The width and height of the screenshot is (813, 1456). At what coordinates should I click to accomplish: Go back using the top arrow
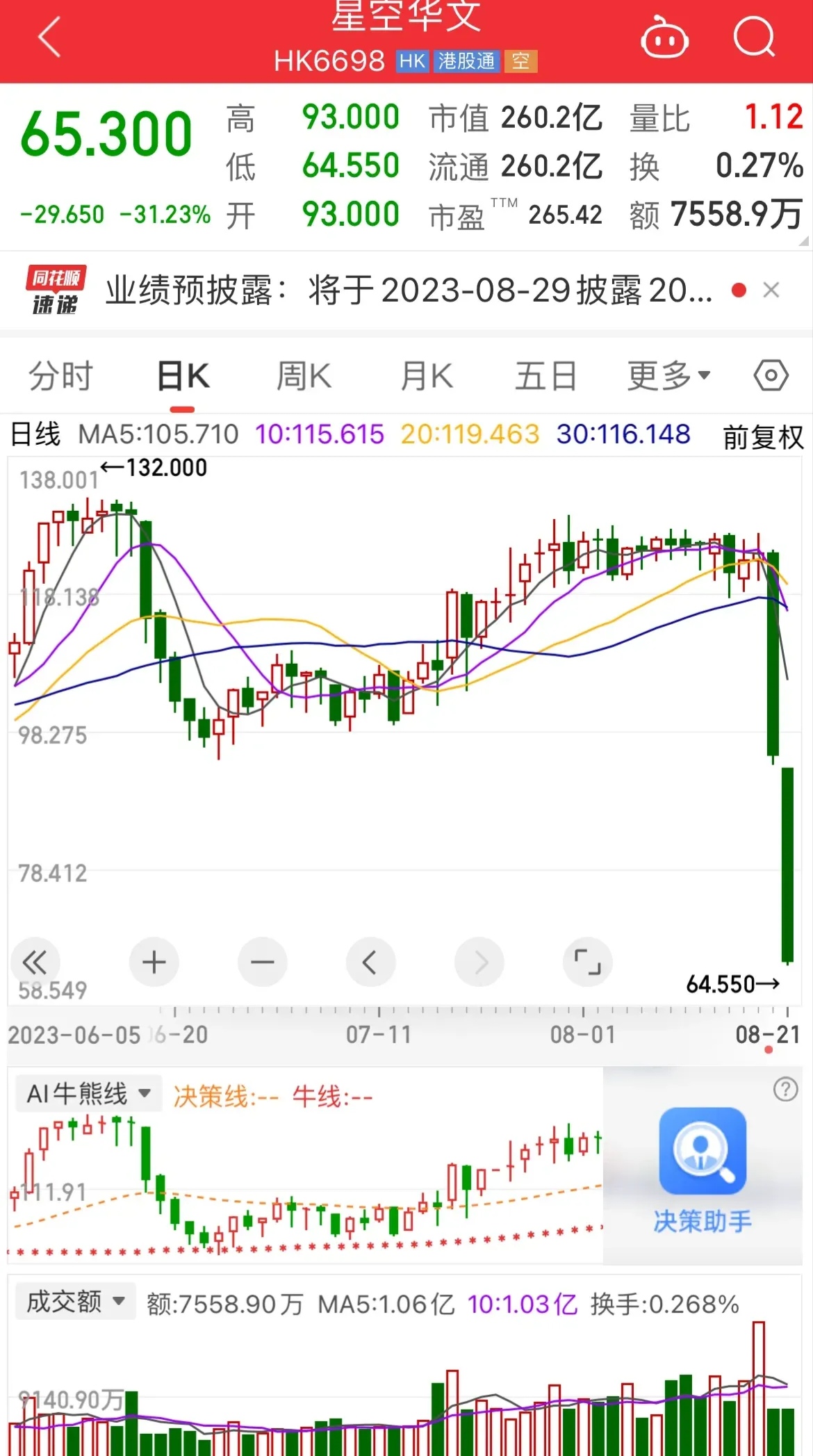(49, 38)
